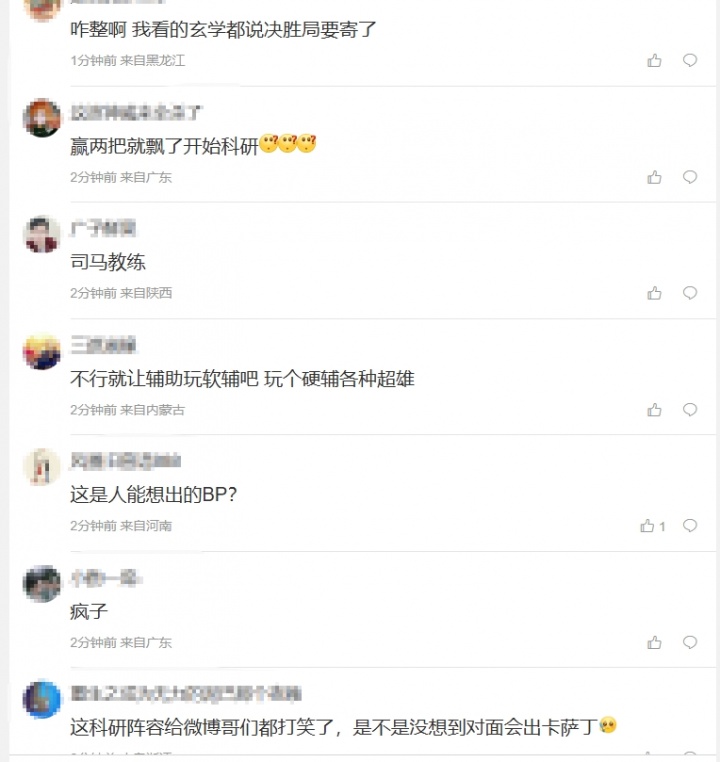Like the comment "不行就让辅助玩软辅吧"
Image resolution: width=720 pixels, height=762 pixels.
click(654, 410)
